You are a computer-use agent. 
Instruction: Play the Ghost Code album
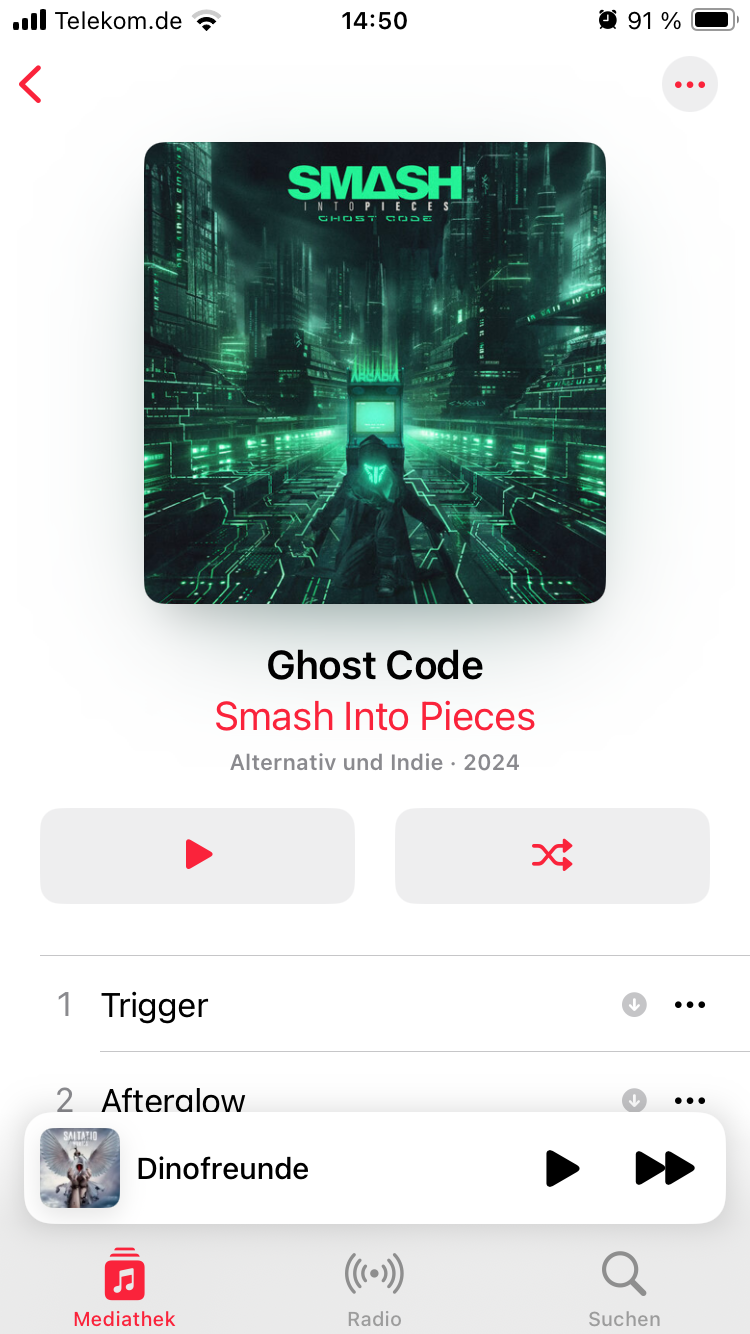[197, 855]
